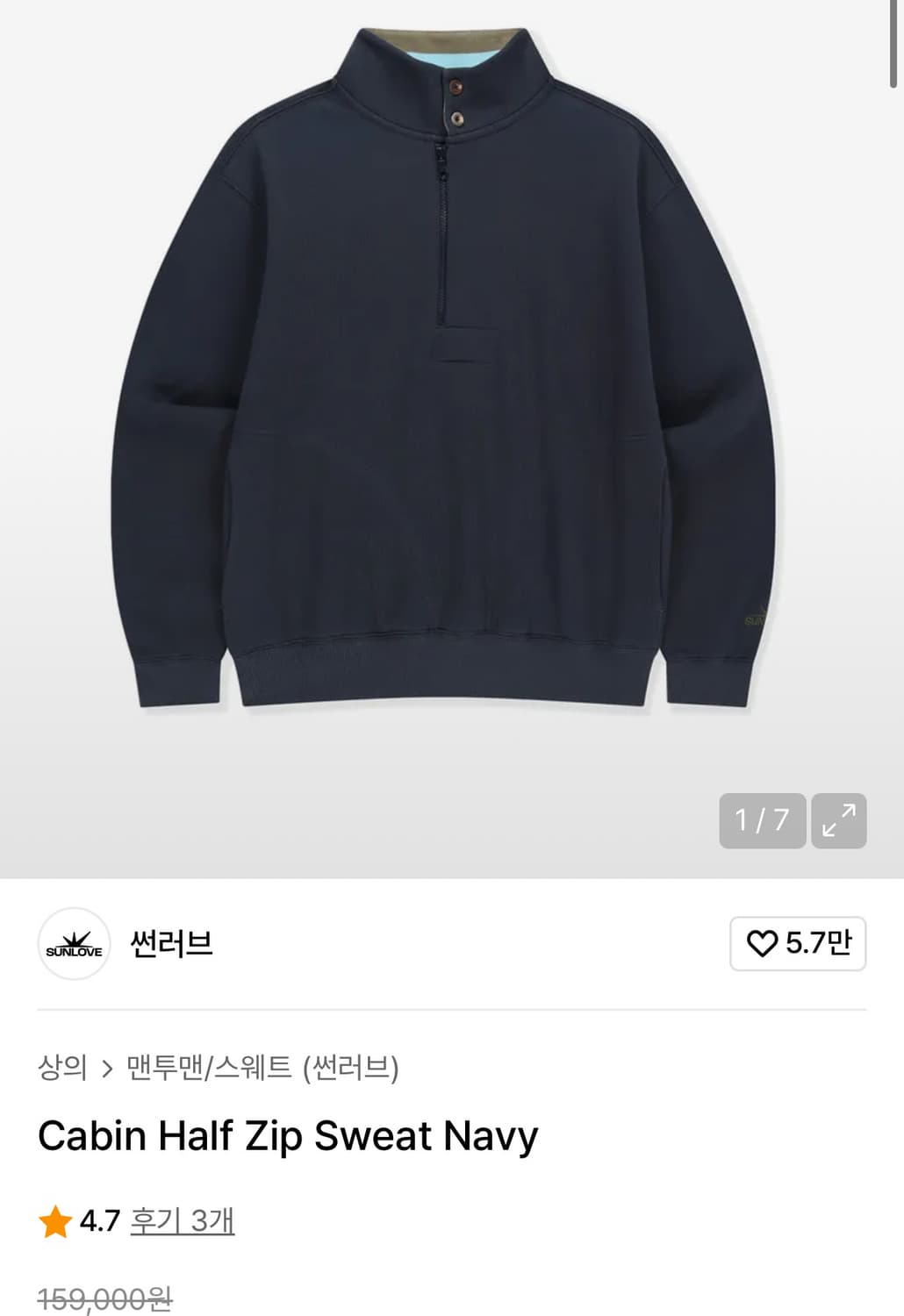Select the sunburst logo inside the circle
904x1316 pixels.
[x=73, y=941]
